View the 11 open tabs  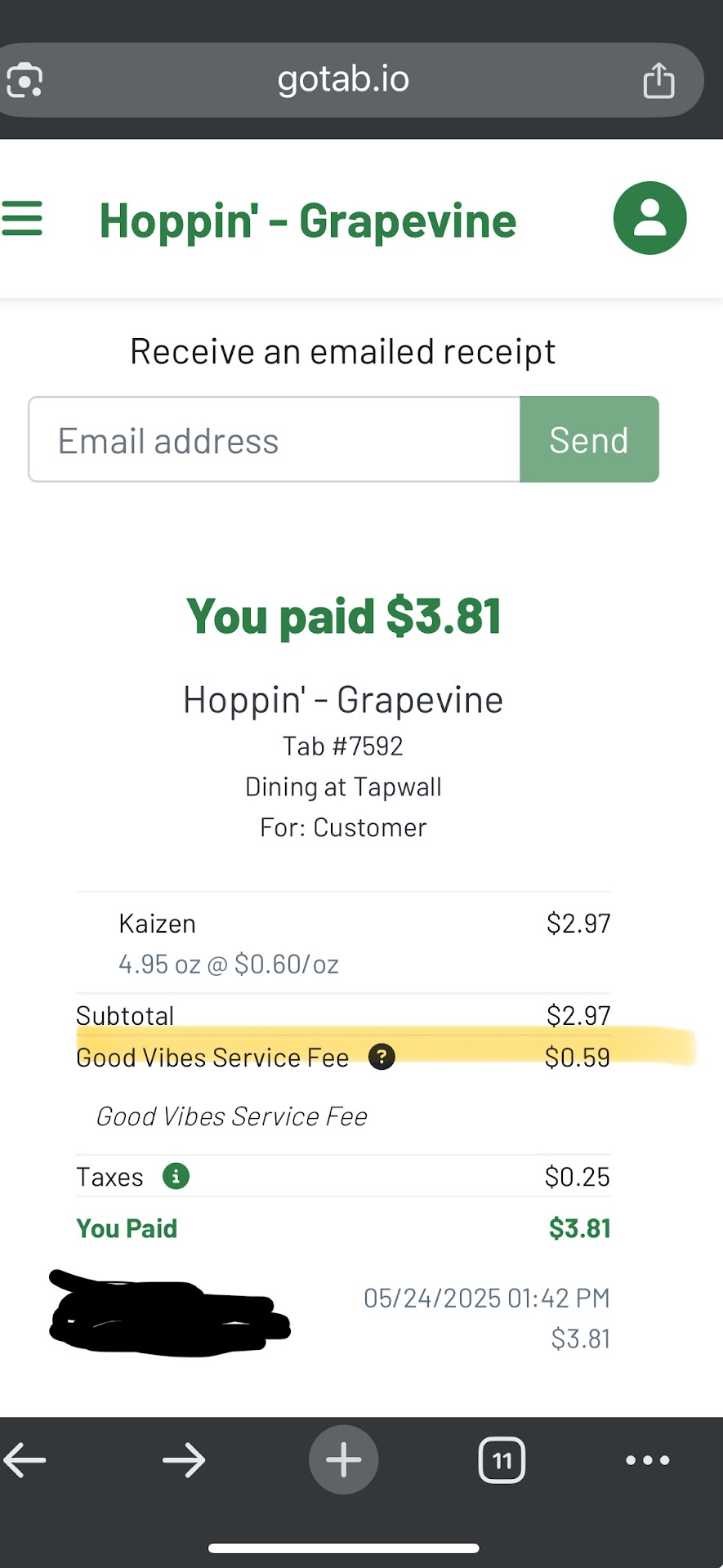(502, 1460)
